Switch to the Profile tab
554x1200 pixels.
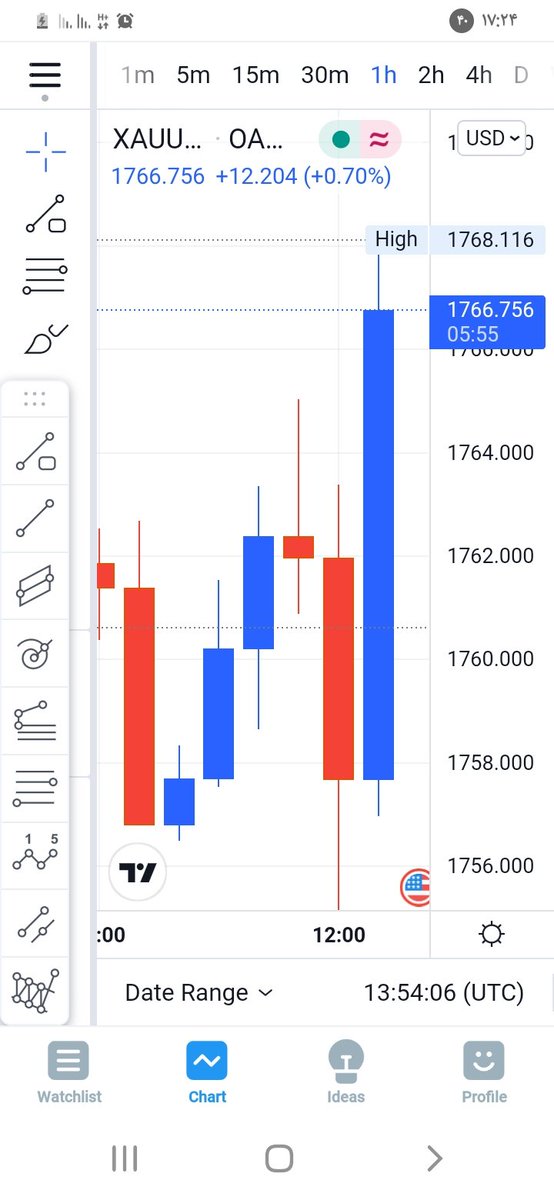pyautogui.click(x=484, y=1072)
